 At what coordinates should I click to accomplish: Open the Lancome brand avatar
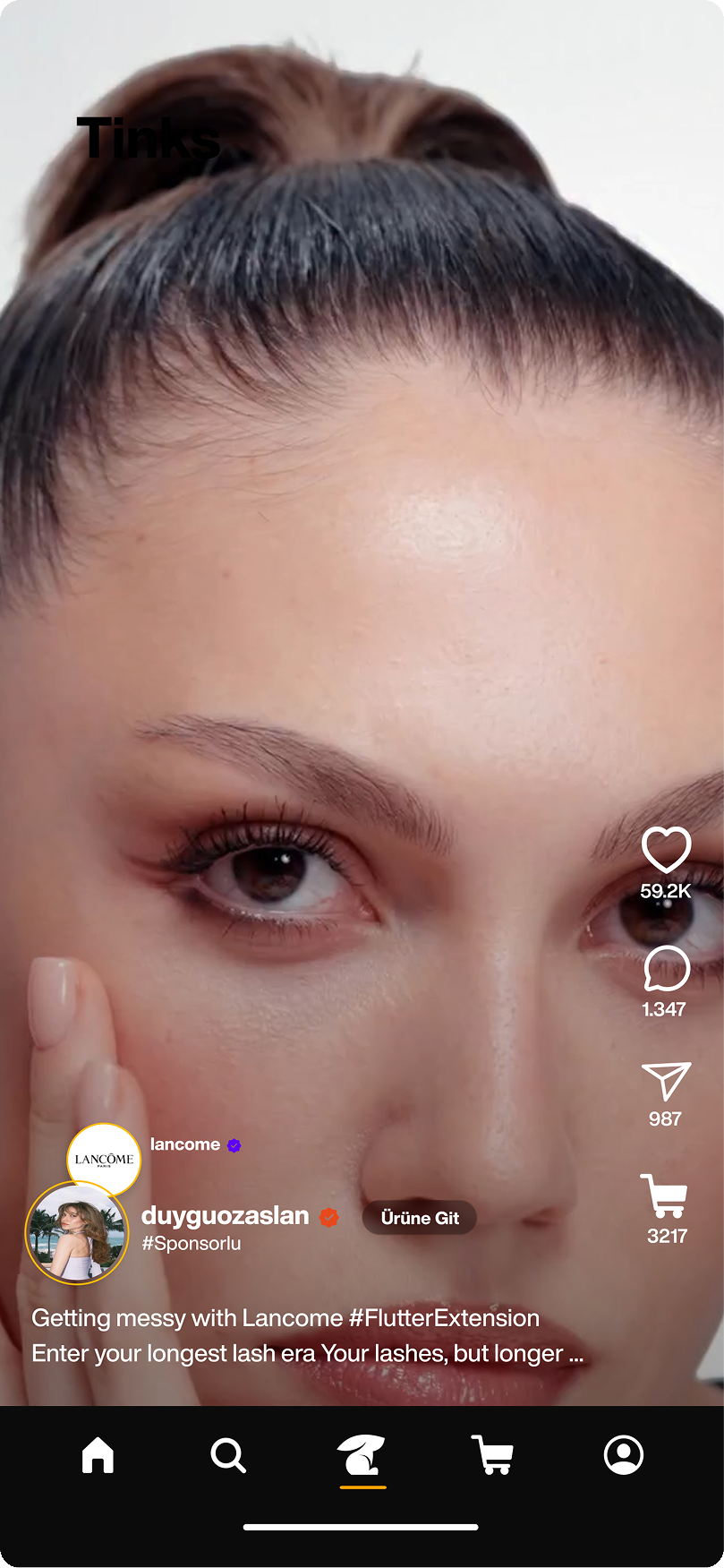[104, 1159]
